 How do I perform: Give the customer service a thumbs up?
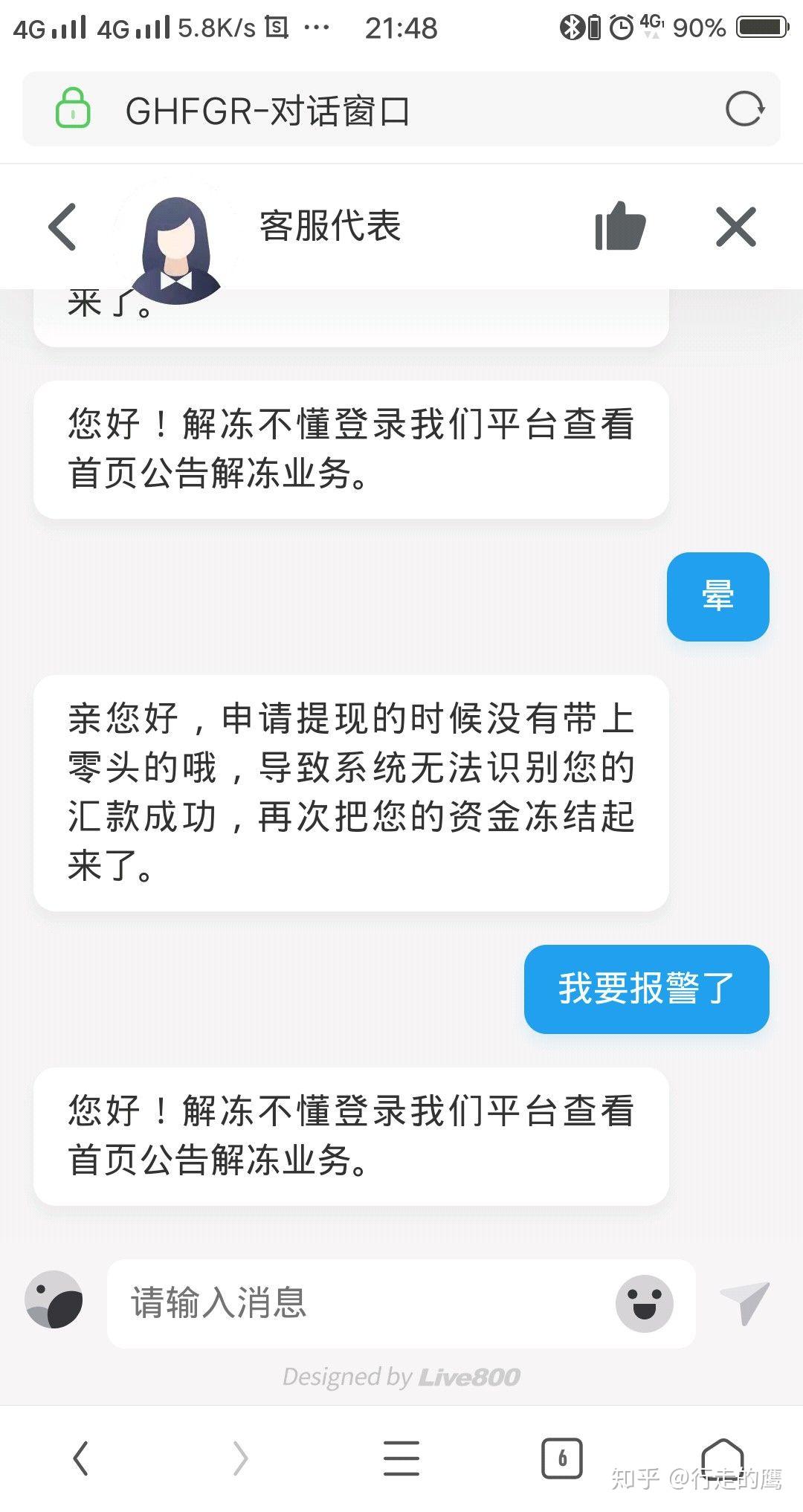click(x=620, y=226)
